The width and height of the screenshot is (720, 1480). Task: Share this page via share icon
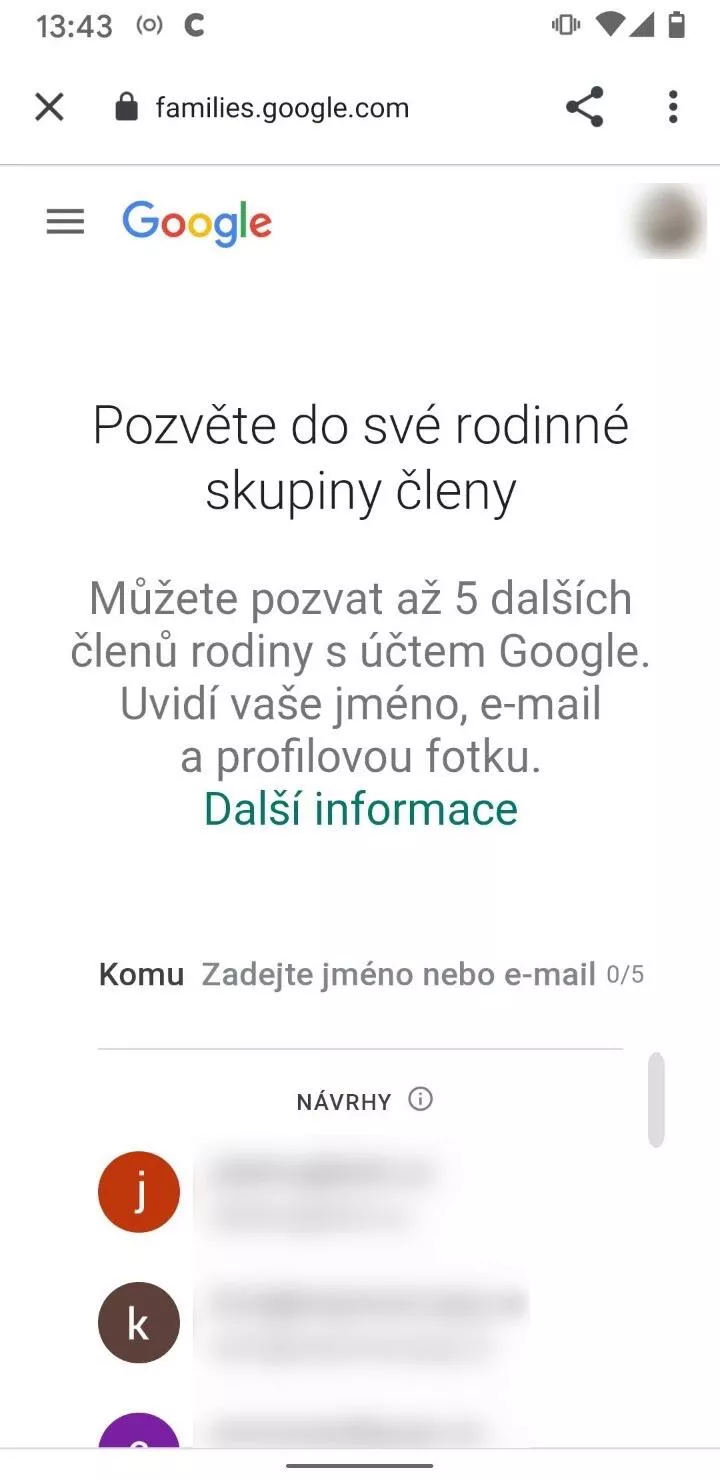[x=585, y=107]
